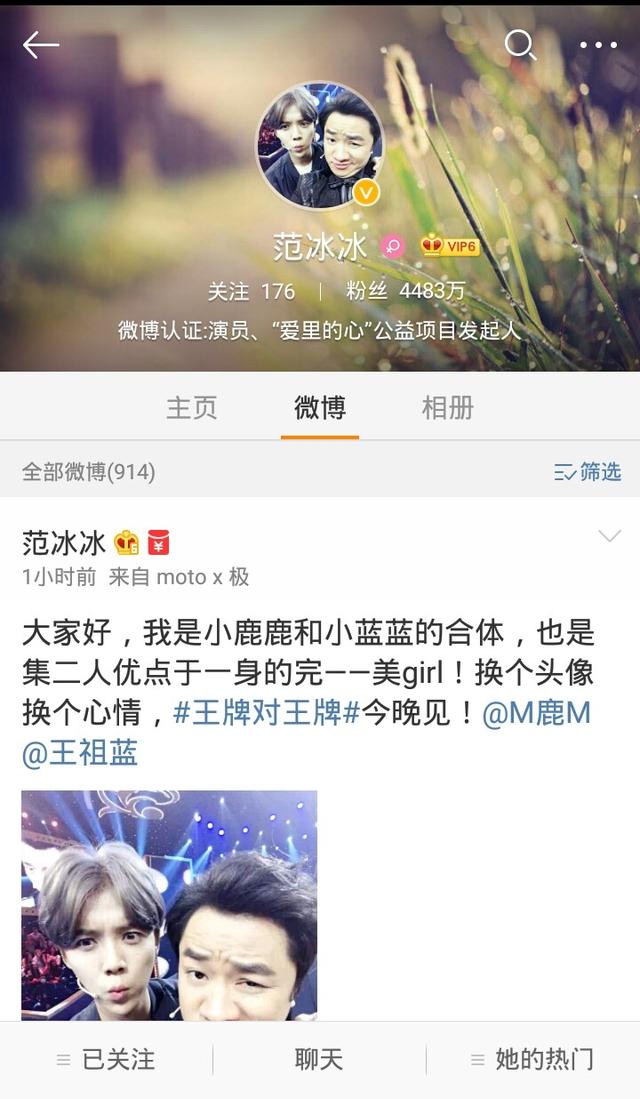The image size is (640, 1099).
Task: Open the three-dot overflow menu
Action: pyautogui.click(x=598, y=45)
